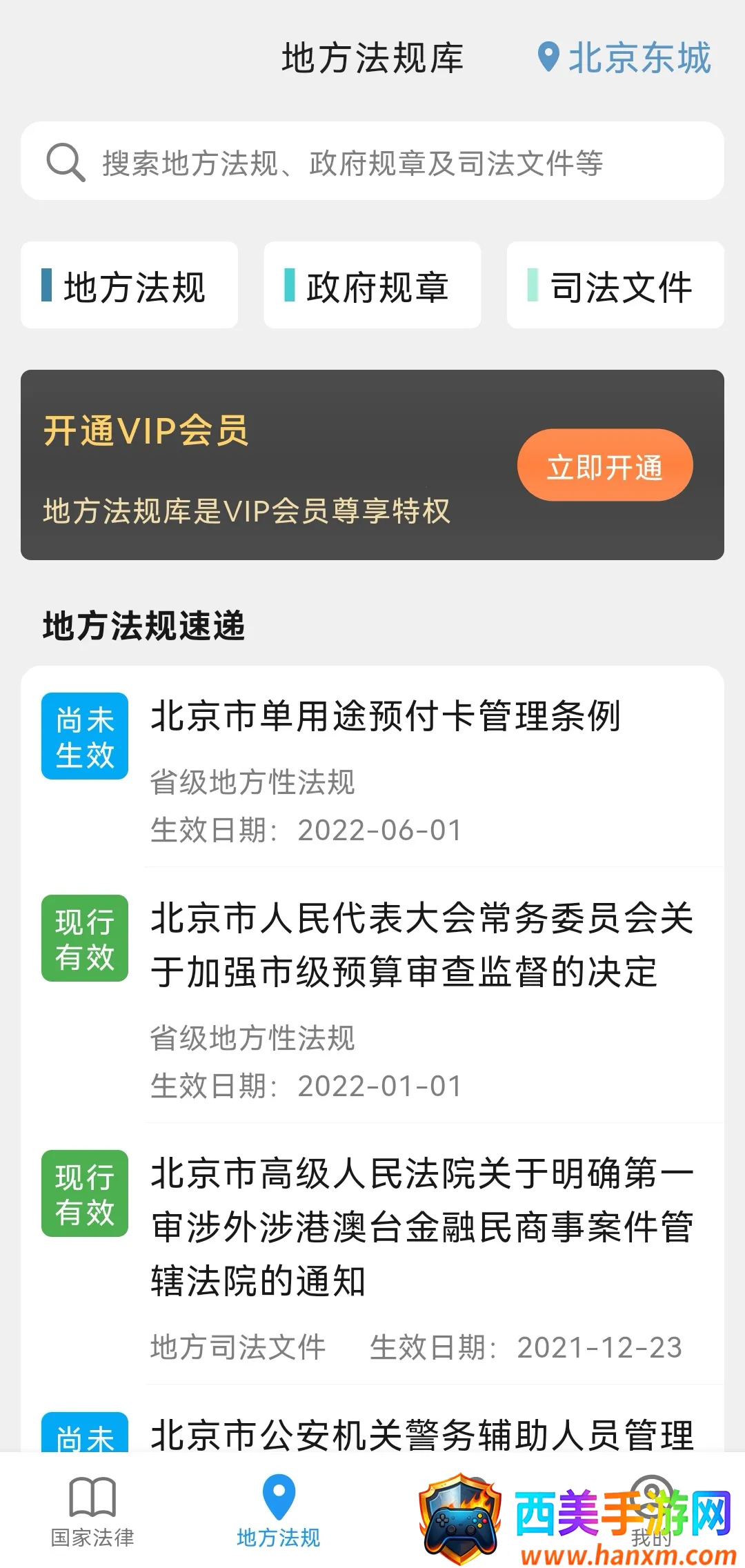Open 北京市公安机关警务辅助人员管理 entry
This screenshot has height=1568, width=745.
(422, 1435)
